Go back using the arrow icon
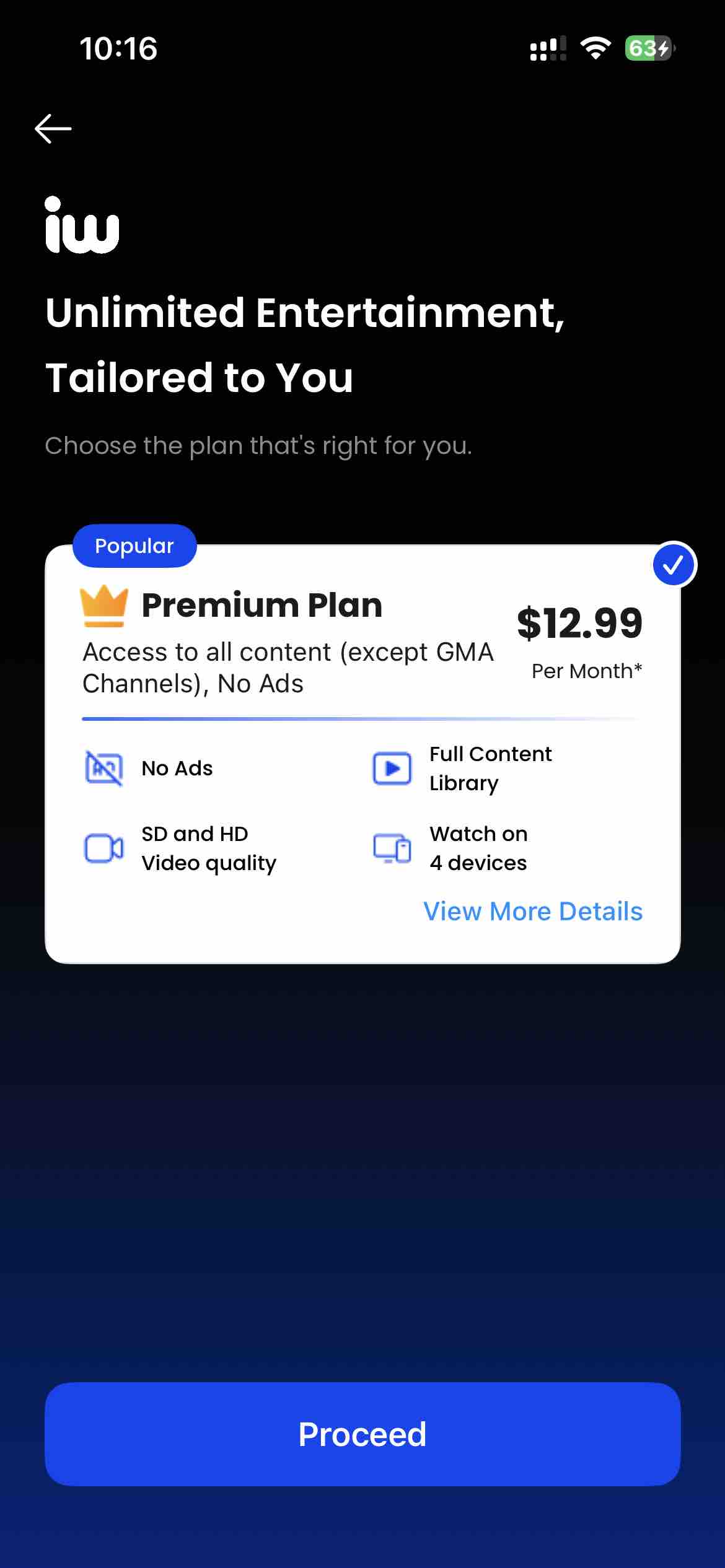The width and height of the screenshot is (725, 1568). click(53, 129)
